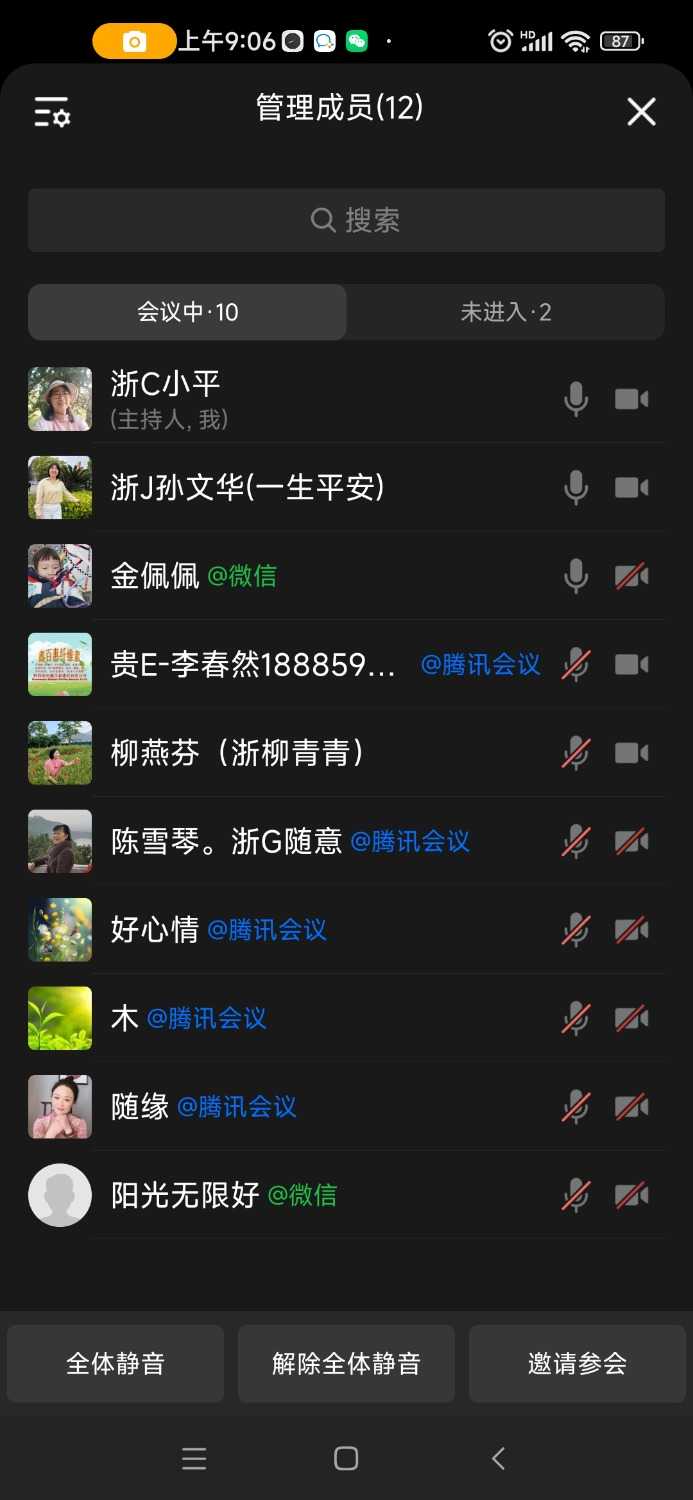Go back using system navigation arrow
This screenshot has width=693, height=1500.
coord(498,1459)
